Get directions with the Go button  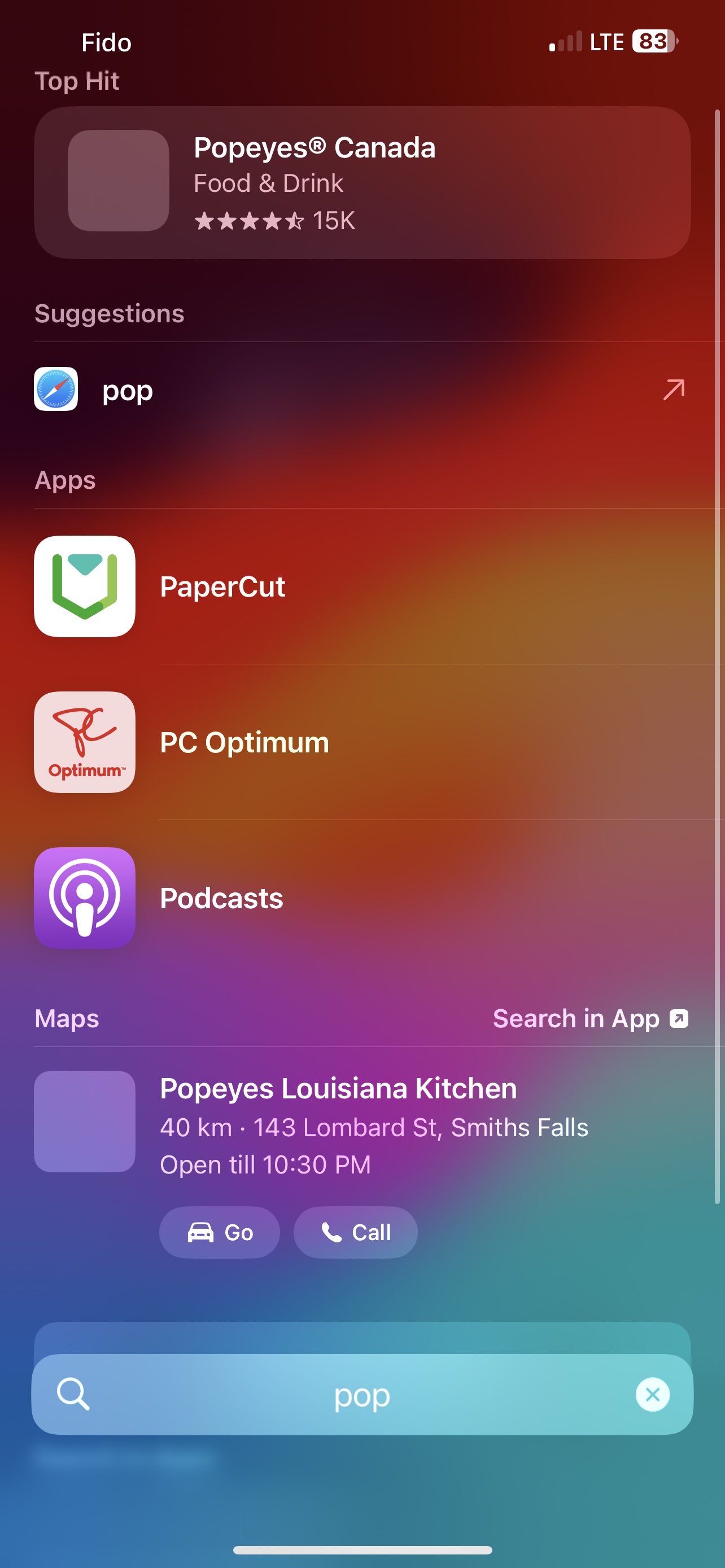(x=219, y=1233)
